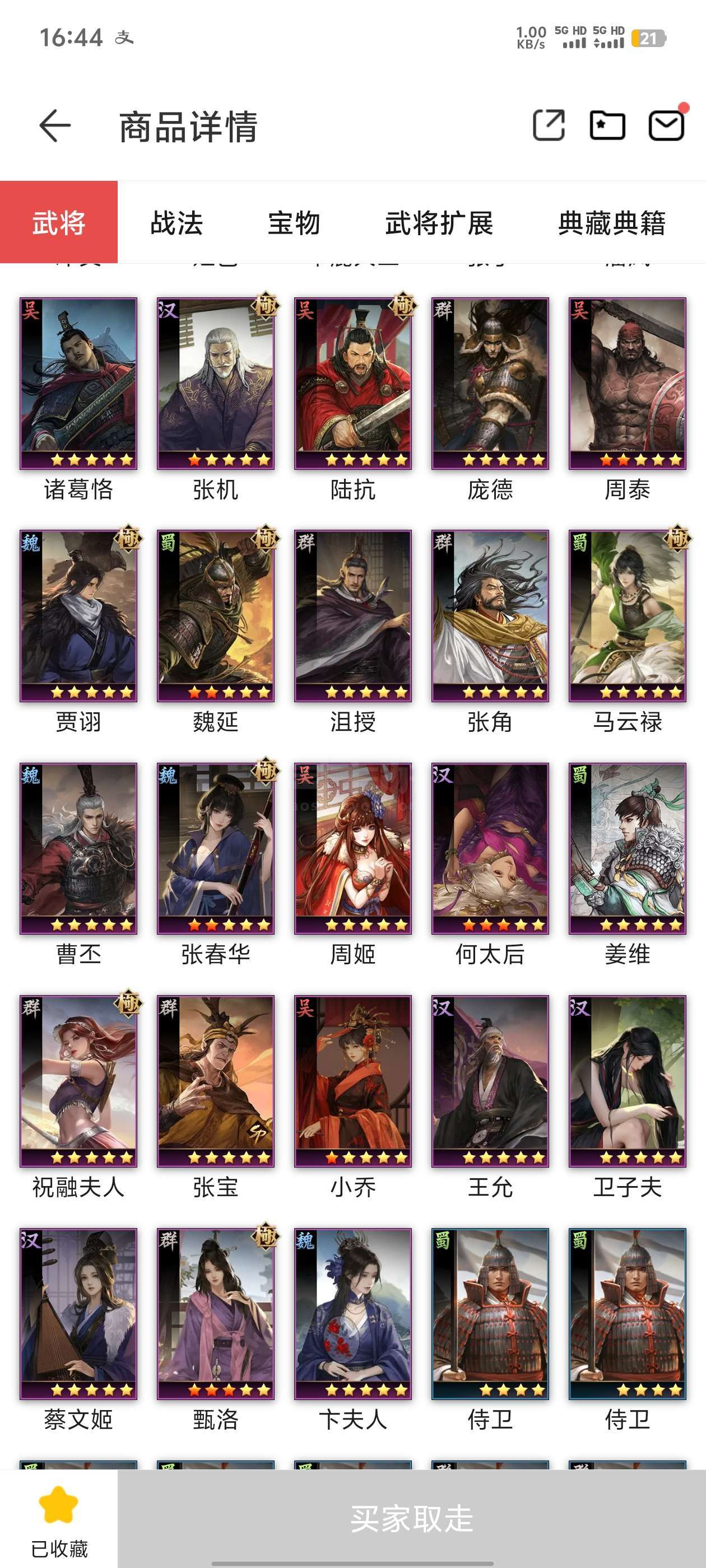Open the favorites folder icon
The image size is (706, 1568).
pos(607,125)
